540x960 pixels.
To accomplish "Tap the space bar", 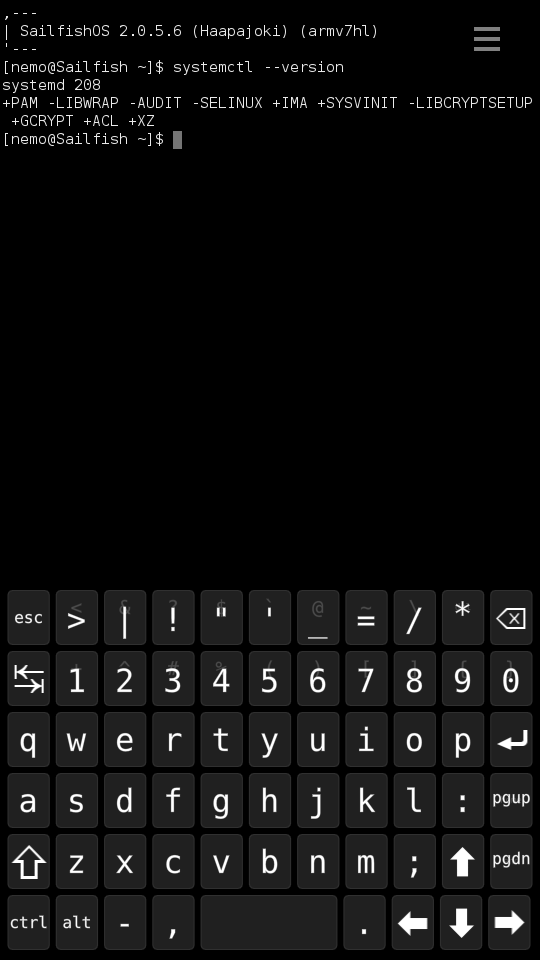I will pos(269,922).
